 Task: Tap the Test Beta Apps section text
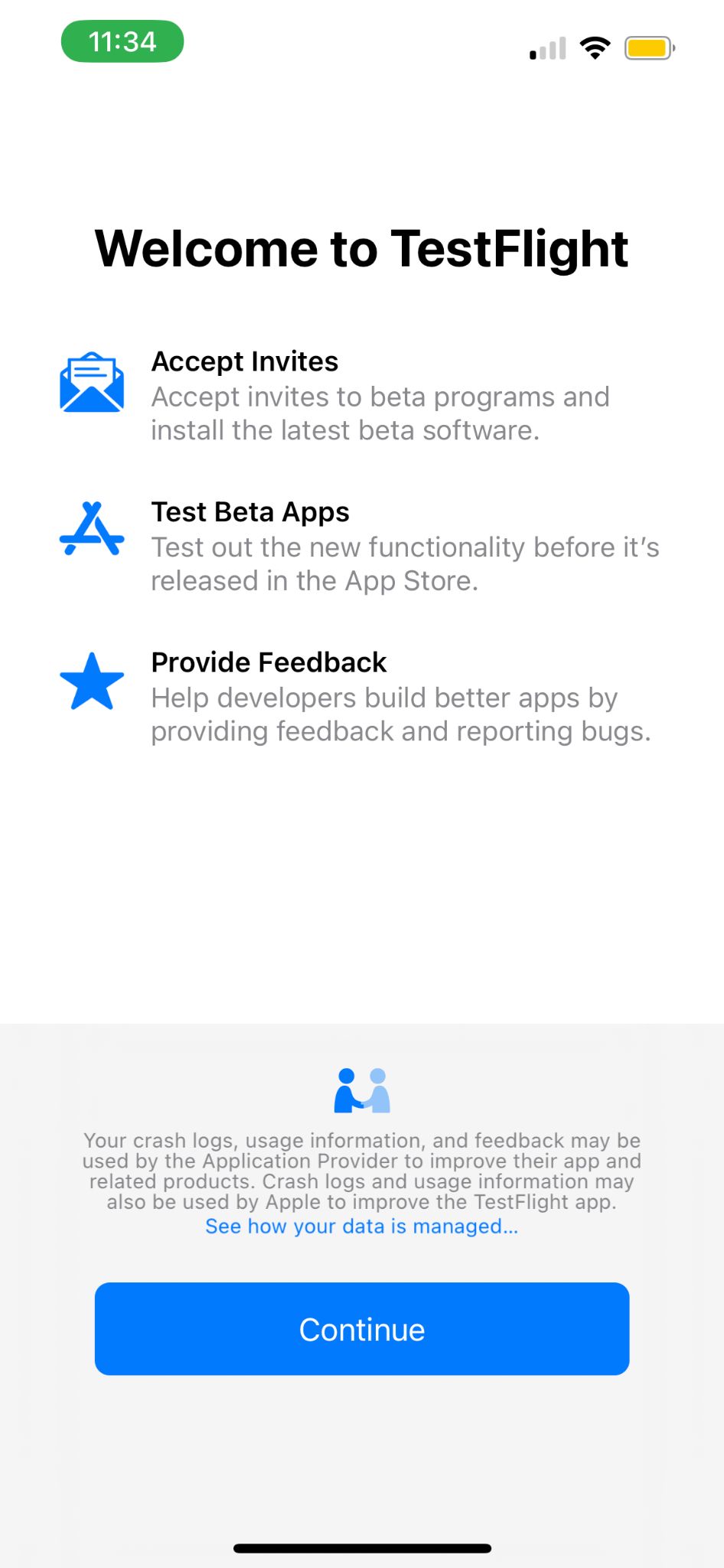250,511
